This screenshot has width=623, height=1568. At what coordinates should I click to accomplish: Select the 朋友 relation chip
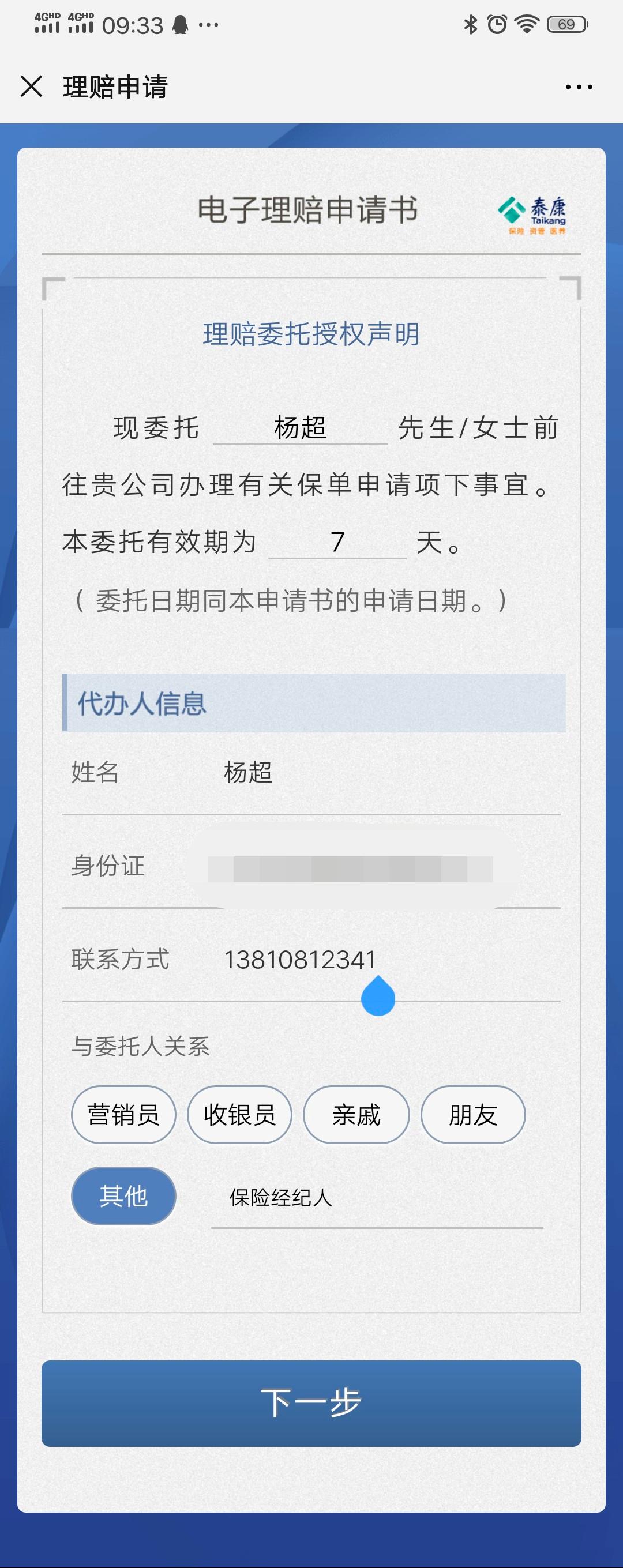pos(472,1115)
